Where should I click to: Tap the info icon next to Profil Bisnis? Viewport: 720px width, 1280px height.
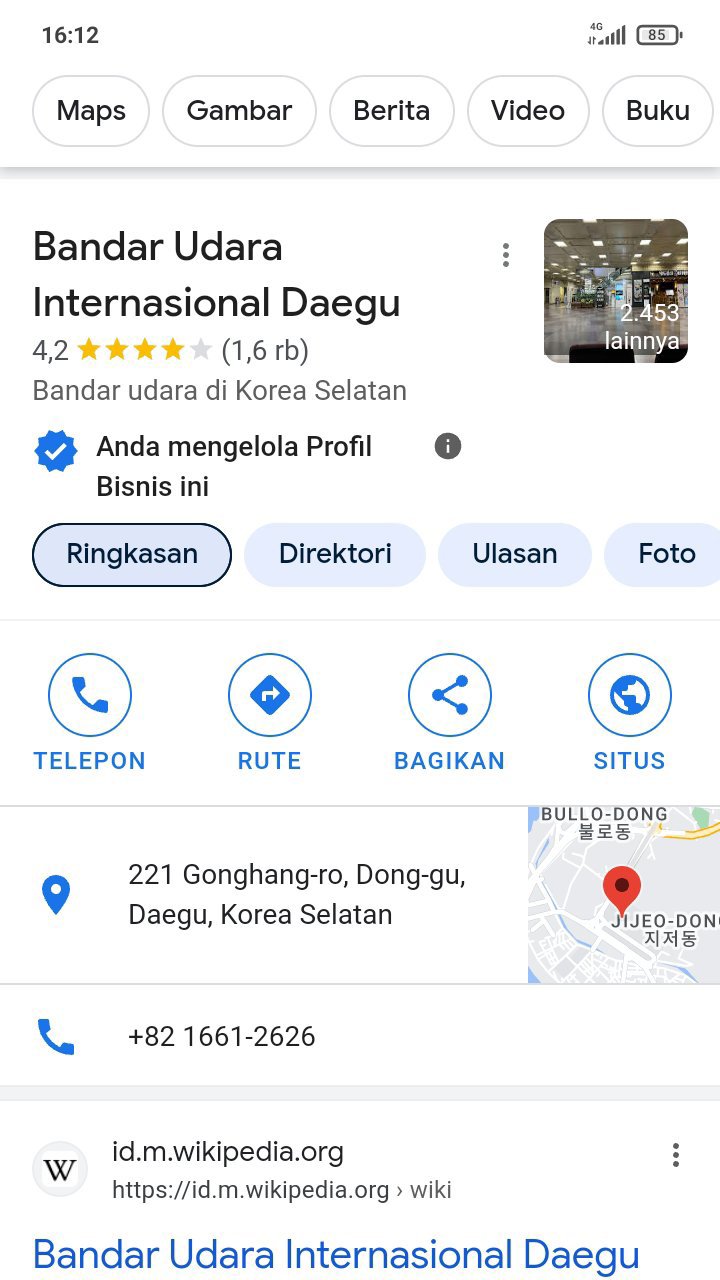click(x=448, y=446)
